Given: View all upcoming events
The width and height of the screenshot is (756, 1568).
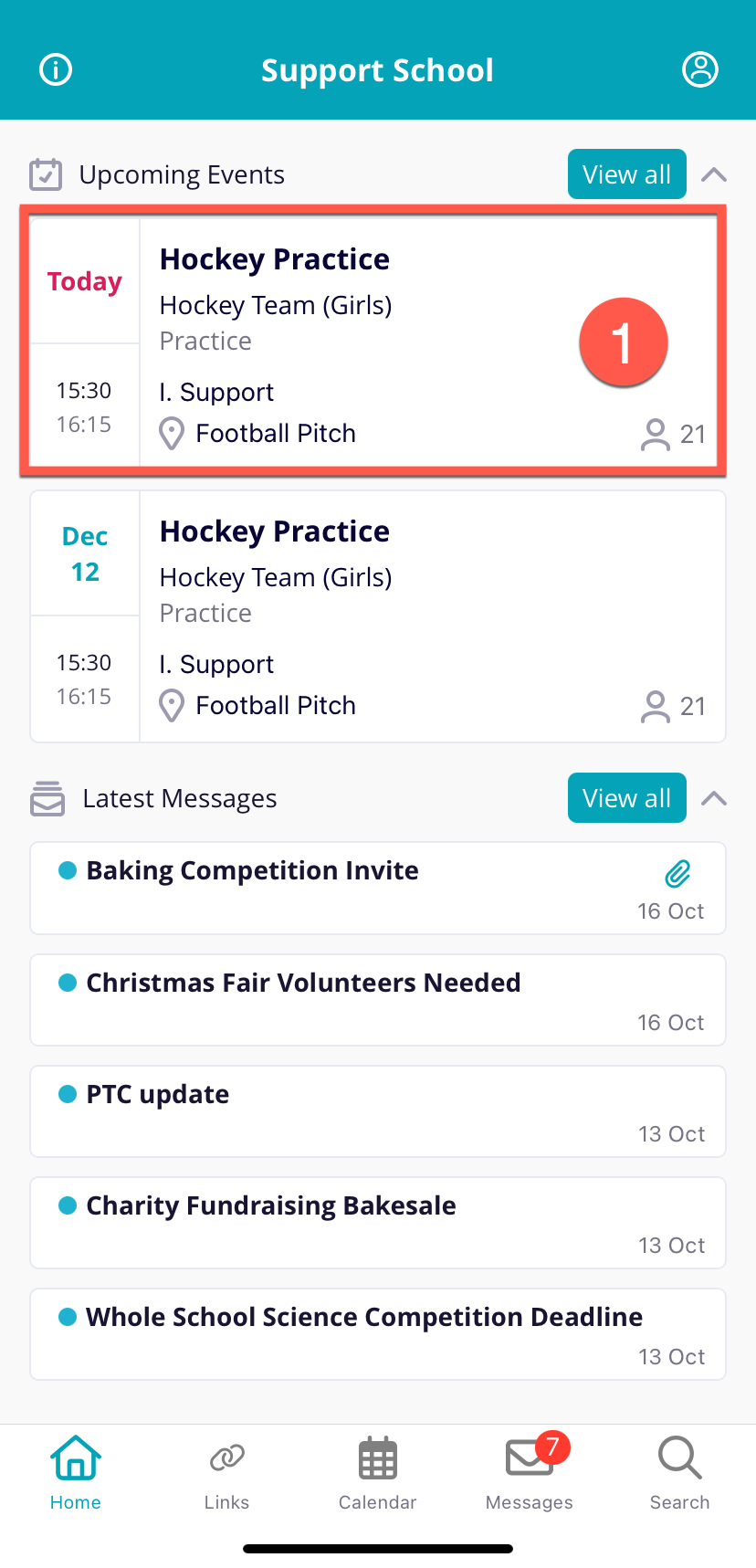Looking at the screenshot, I should pyautogui.click(x=626, y=174).
